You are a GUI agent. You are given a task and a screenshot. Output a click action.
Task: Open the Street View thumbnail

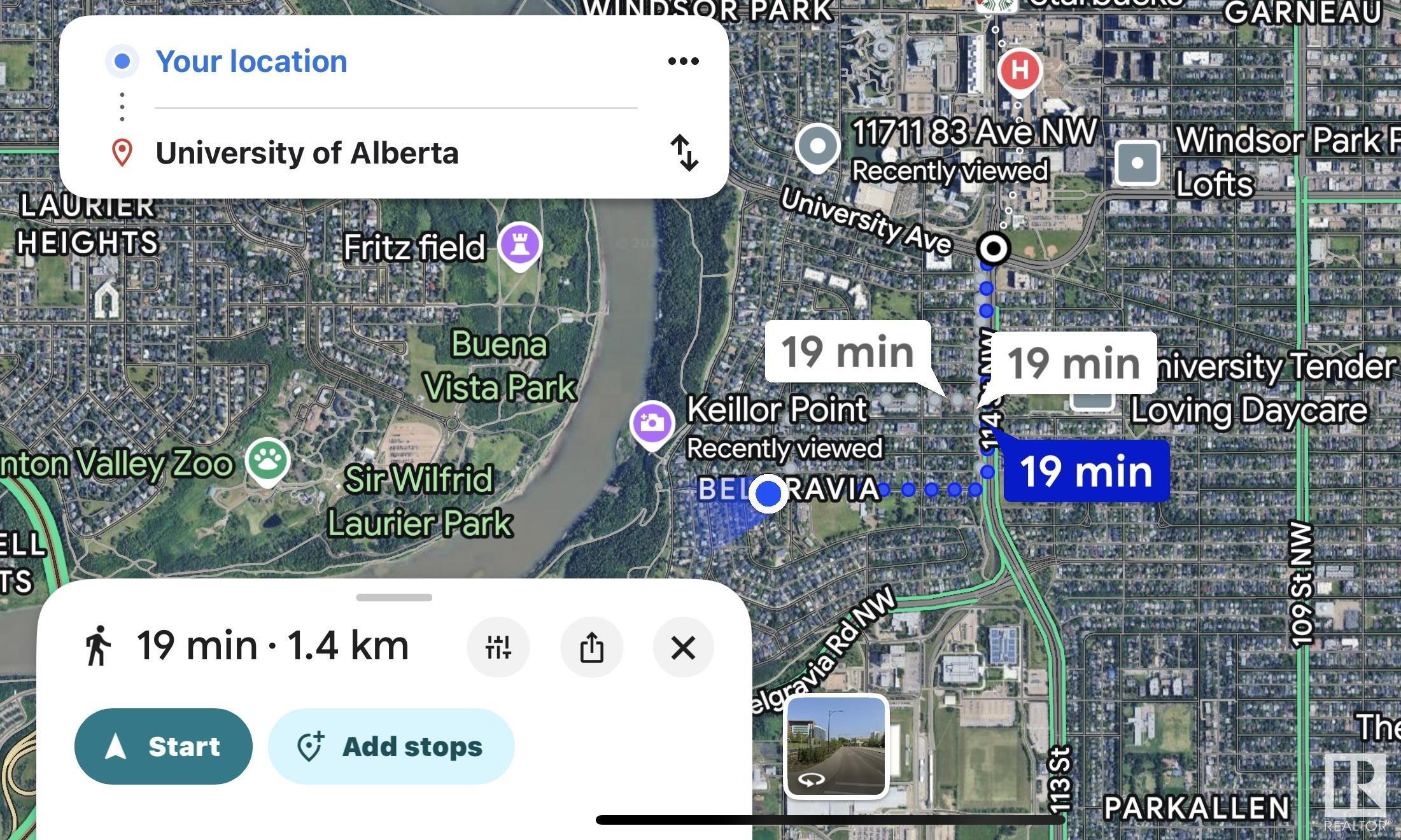pos(836,746)
